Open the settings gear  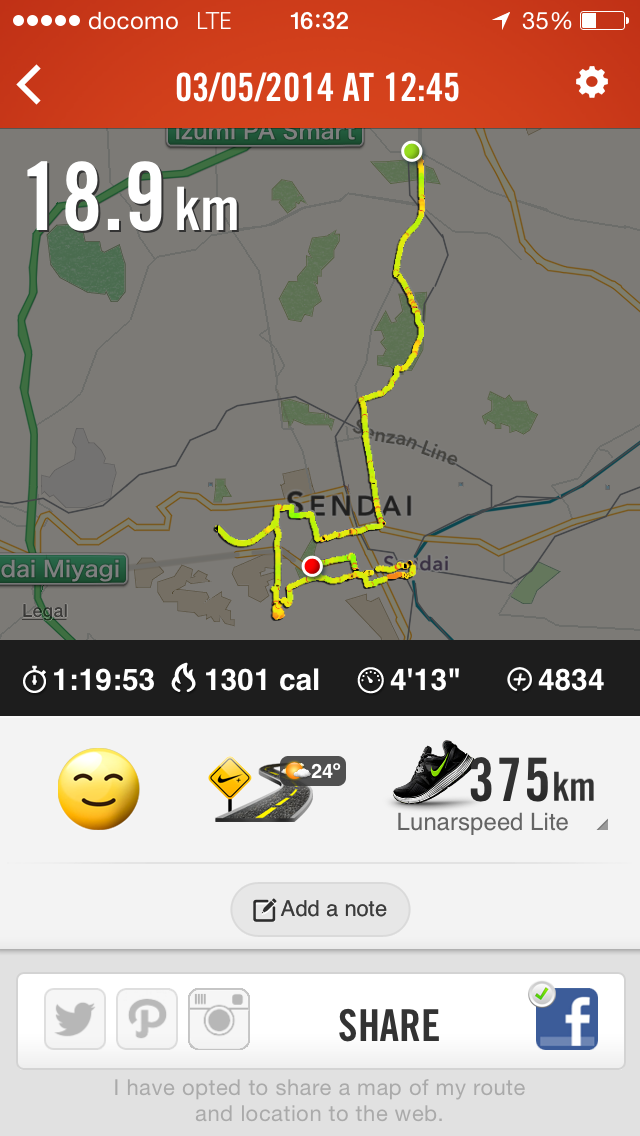[592, 83]
